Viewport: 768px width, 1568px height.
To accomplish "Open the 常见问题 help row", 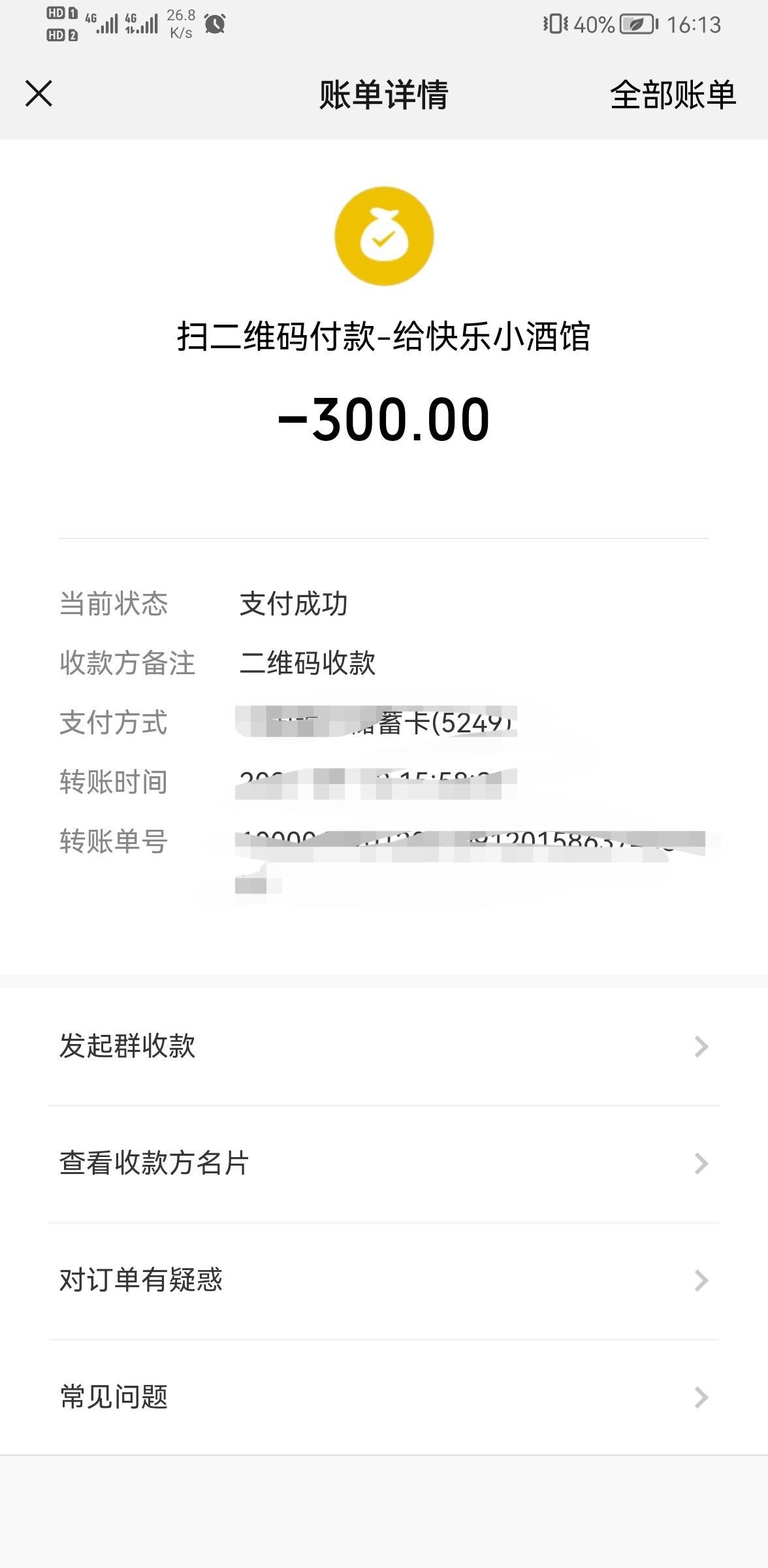I will tap(384, 1397).
